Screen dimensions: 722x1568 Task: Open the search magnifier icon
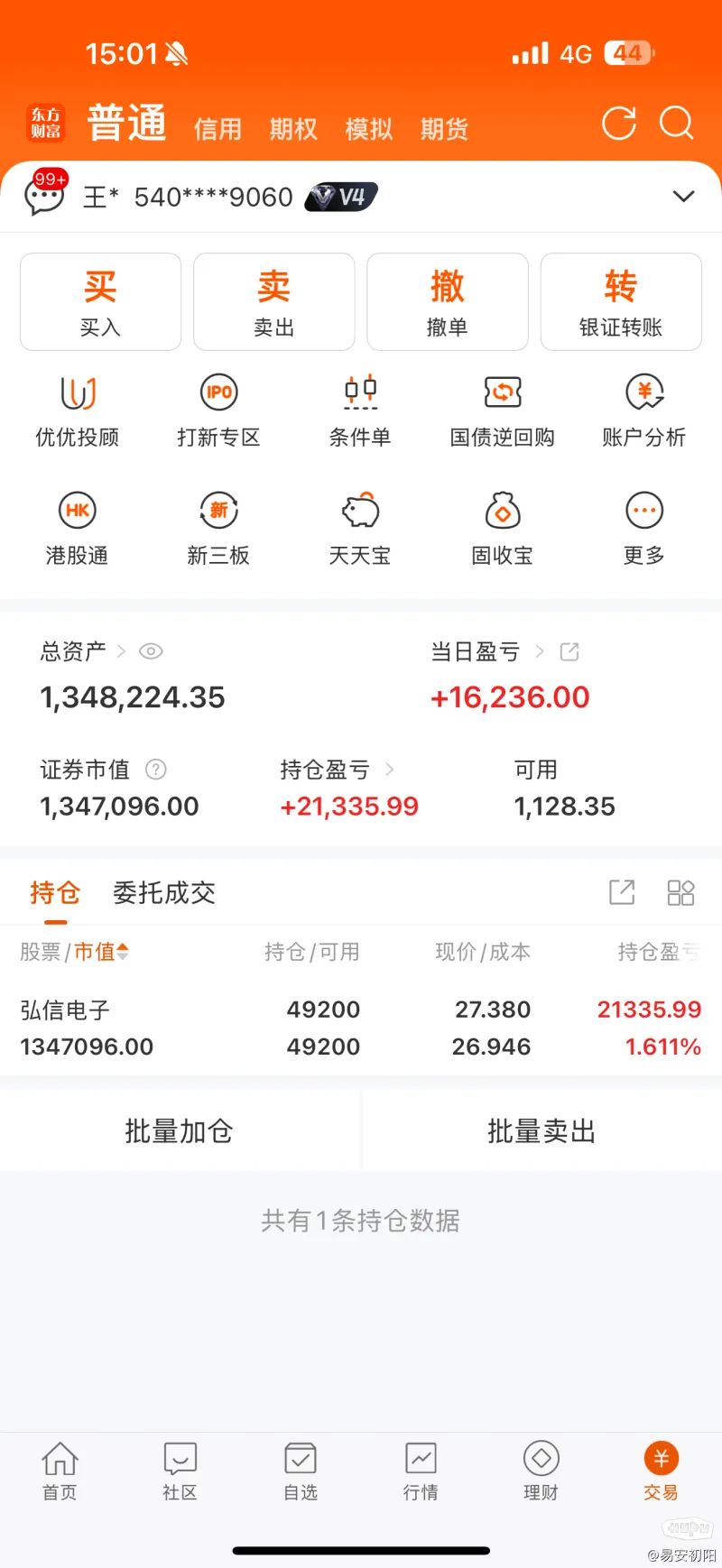(676, 123)
